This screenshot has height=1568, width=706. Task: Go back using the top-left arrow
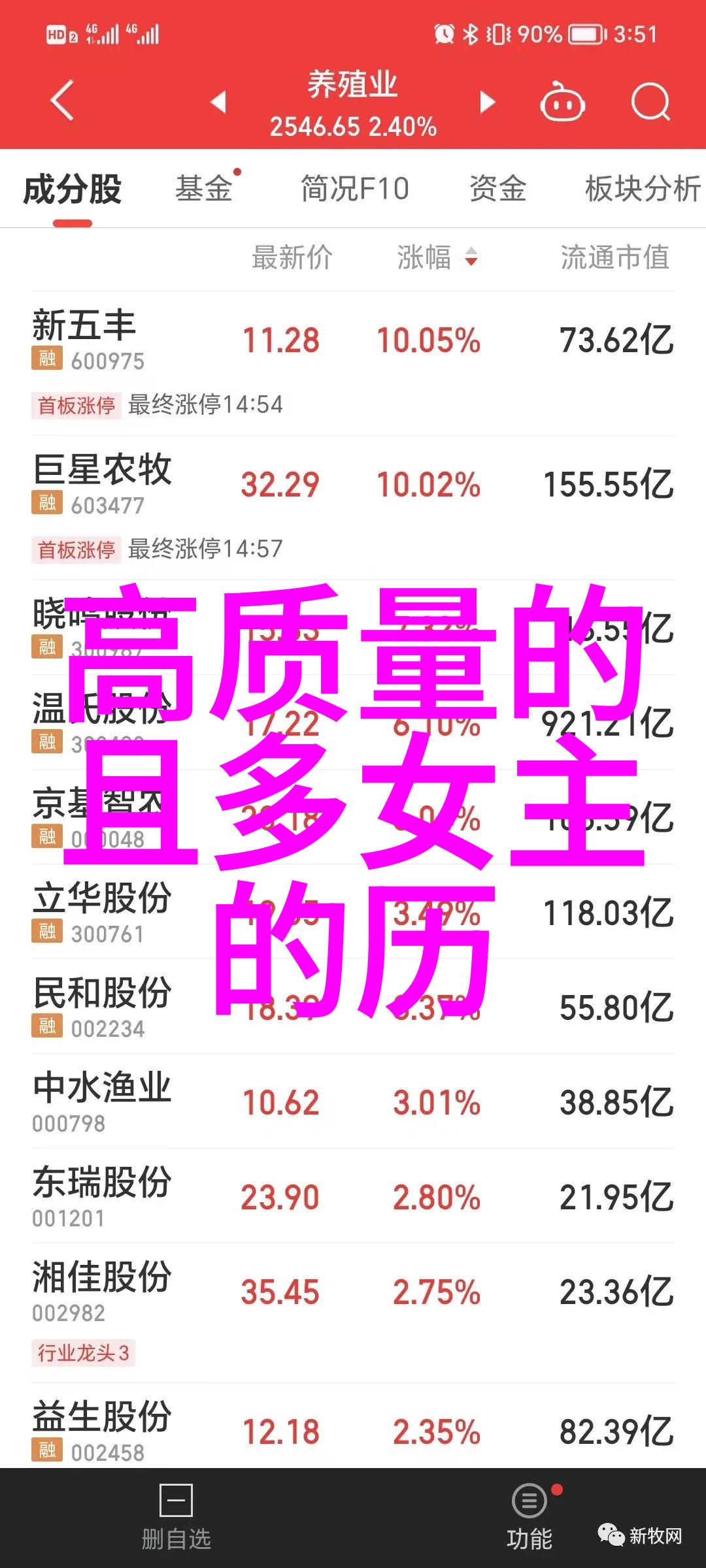tap(62, 101)
